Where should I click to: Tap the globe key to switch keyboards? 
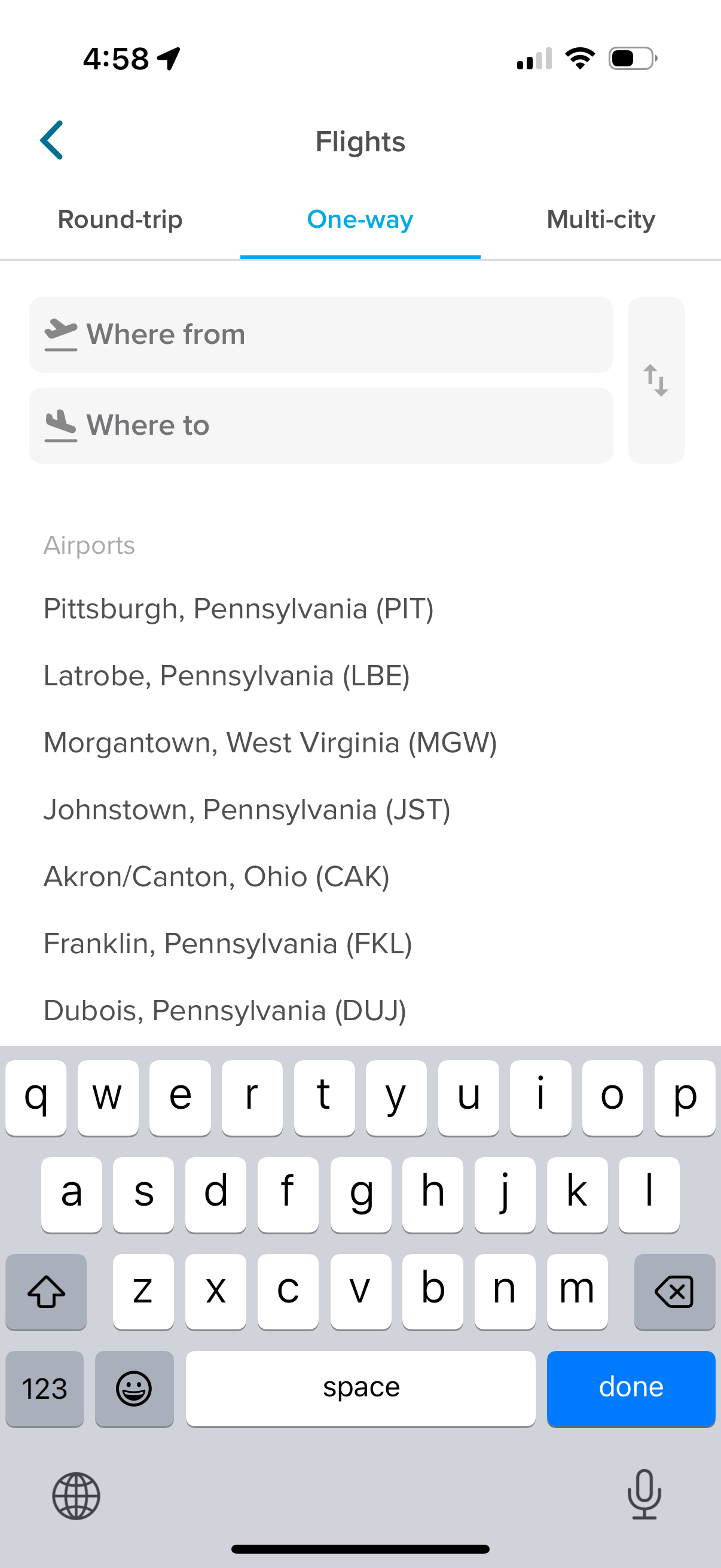pyautogui.click(x=75, y=1497)
